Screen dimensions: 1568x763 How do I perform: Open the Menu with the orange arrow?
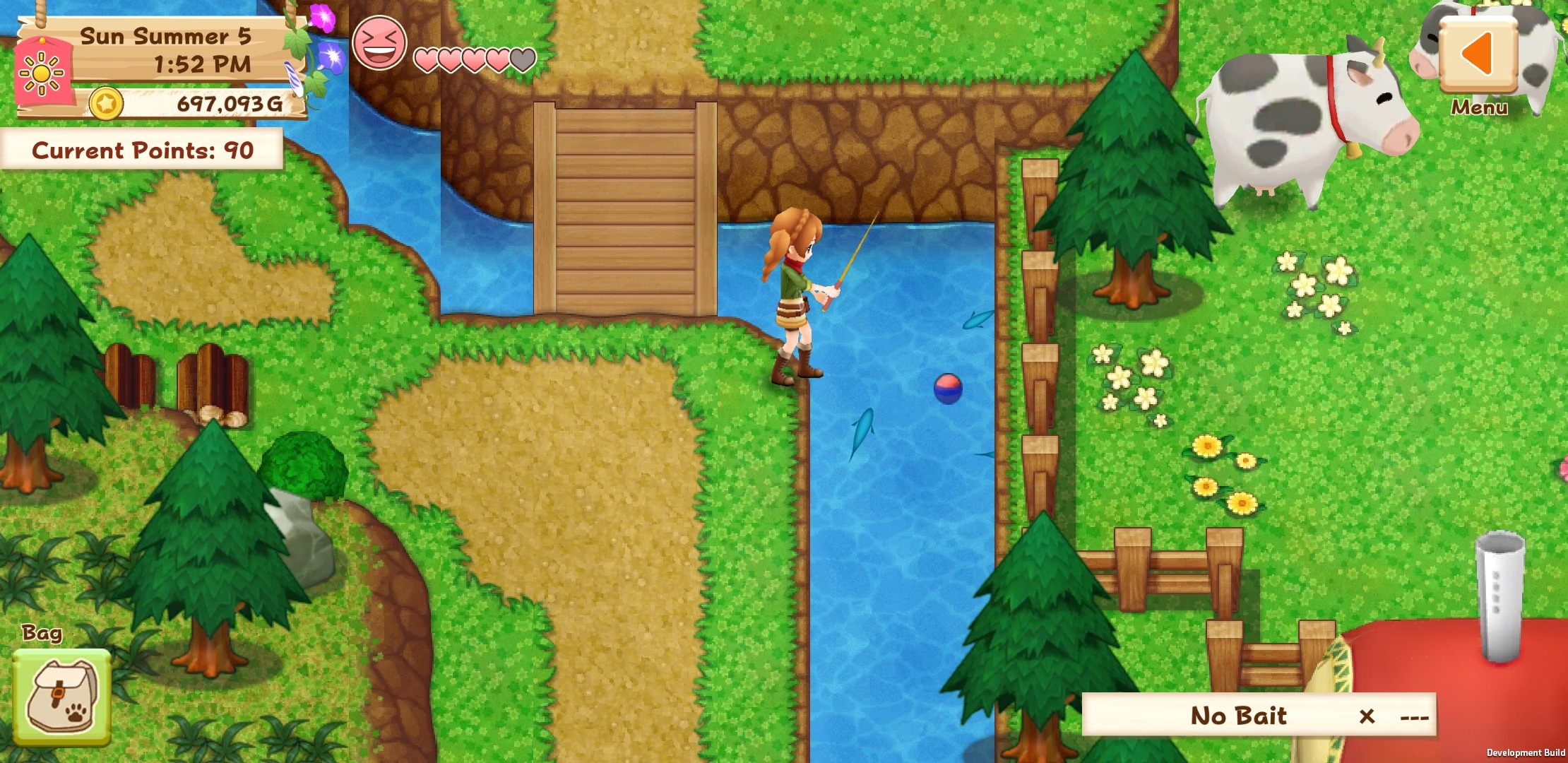[x=1478, y=55]
